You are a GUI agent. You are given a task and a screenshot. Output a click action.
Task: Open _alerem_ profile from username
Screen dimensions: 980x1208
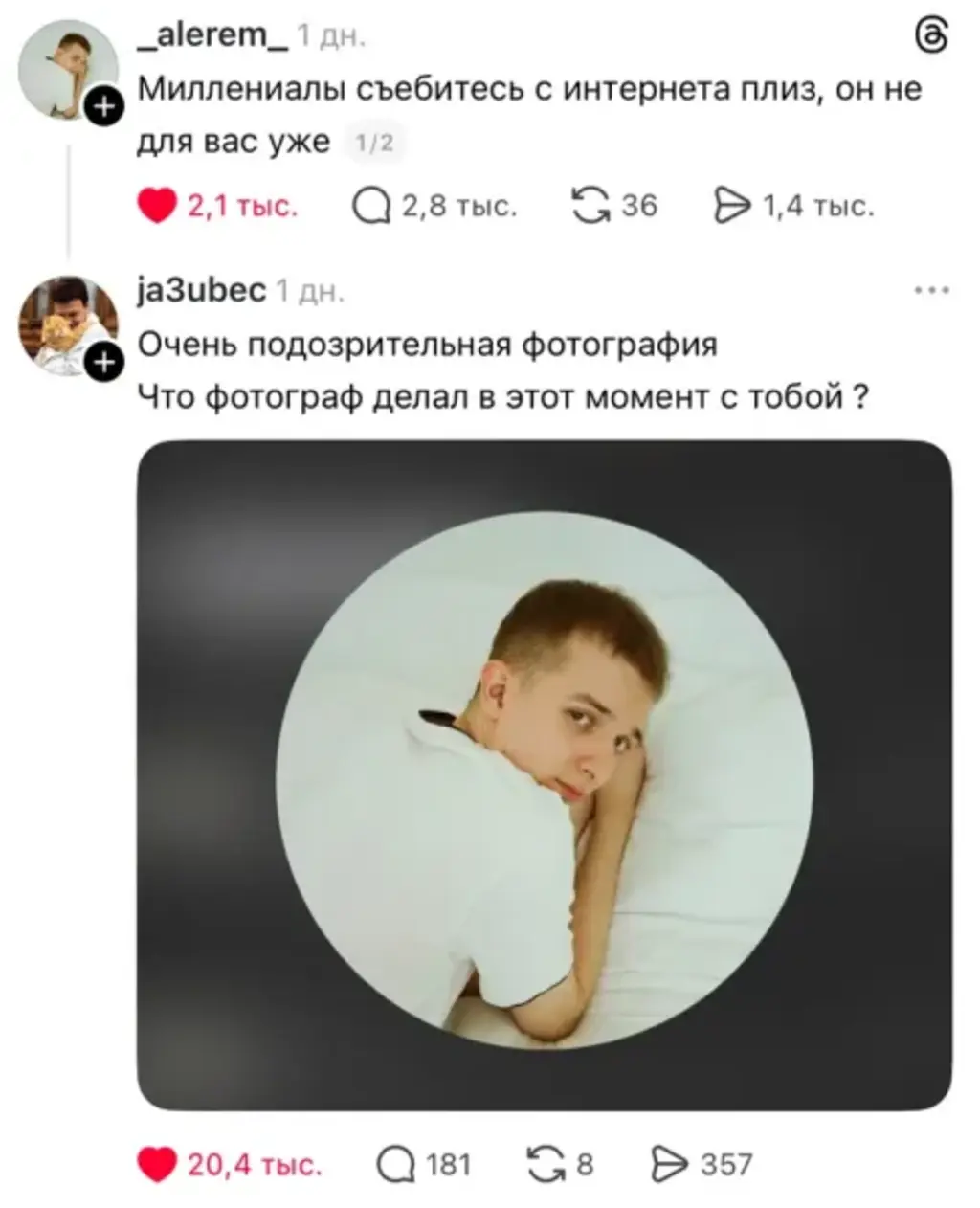[213, 36]
